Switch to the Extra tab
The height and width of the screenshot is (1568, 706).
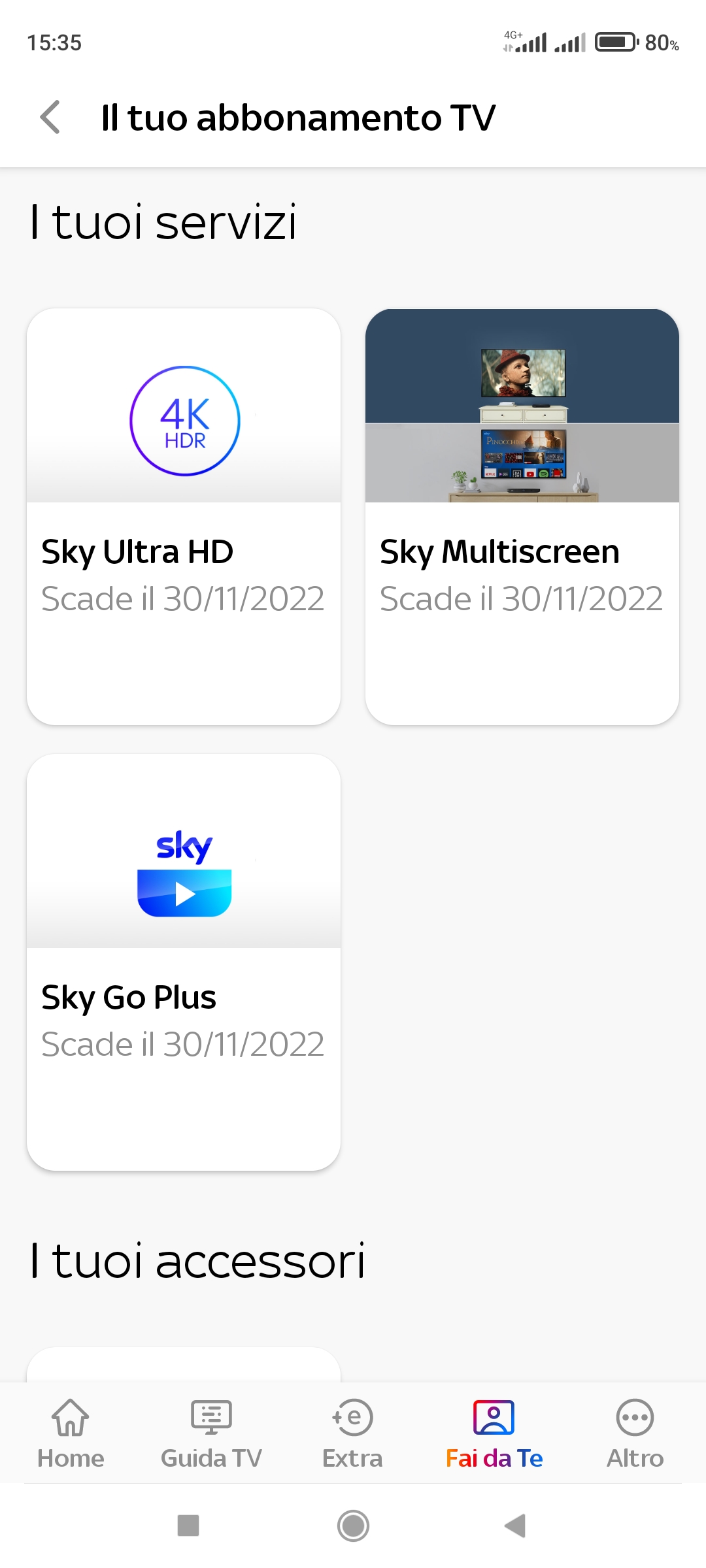pos(352,1433)
